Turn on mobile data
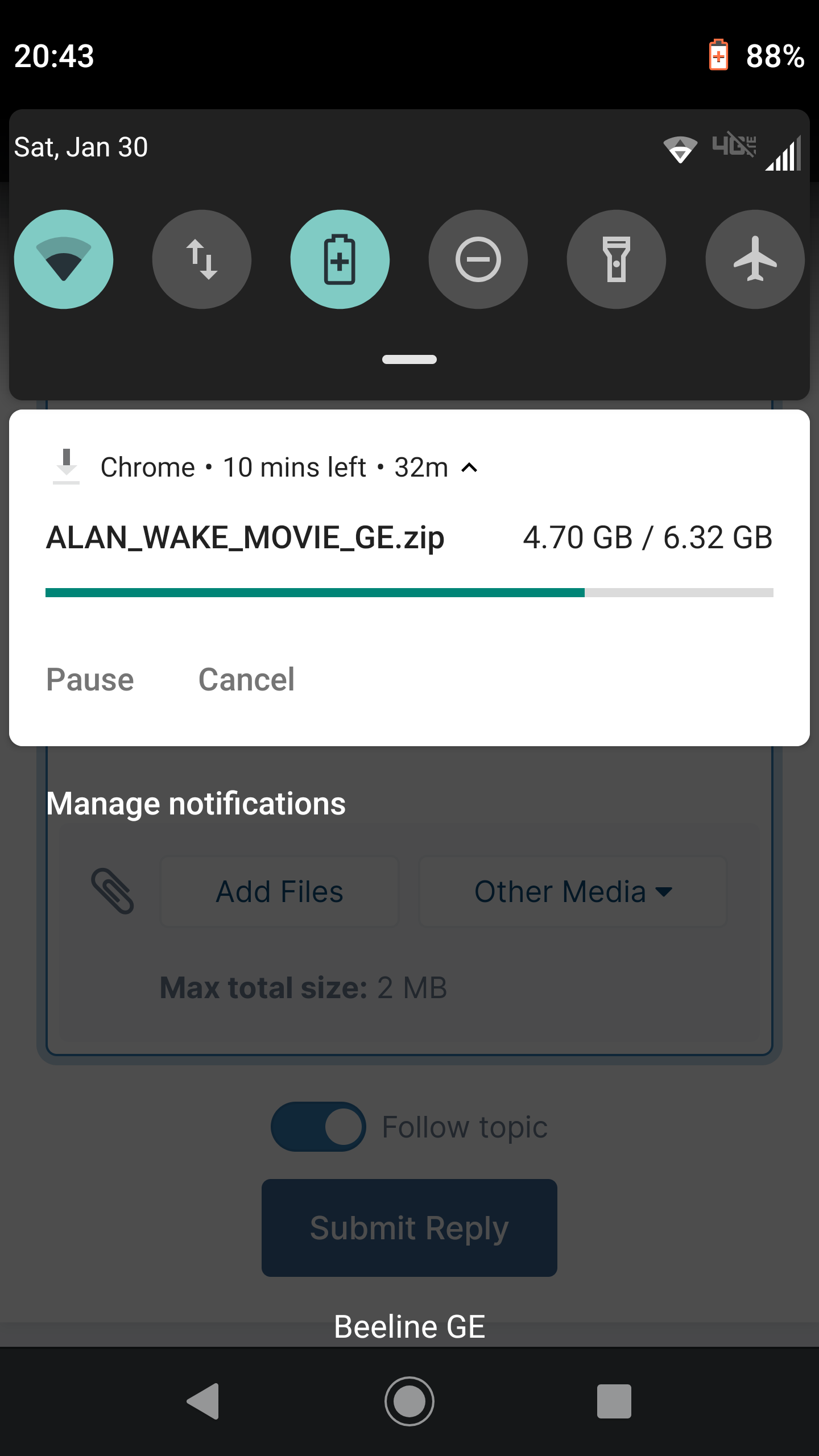 coord(202,259)
